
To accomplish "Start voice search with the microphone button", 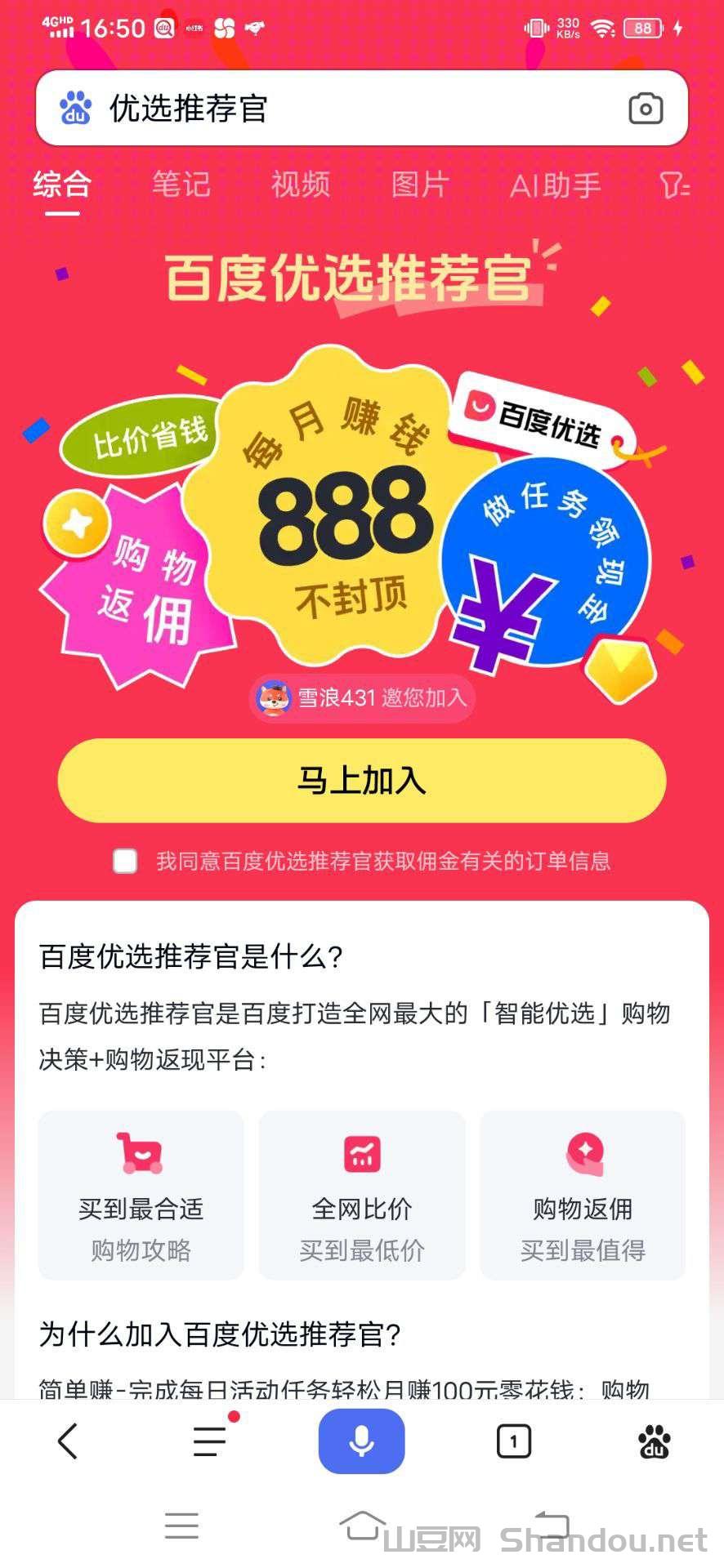I will tap(361, 1441).
